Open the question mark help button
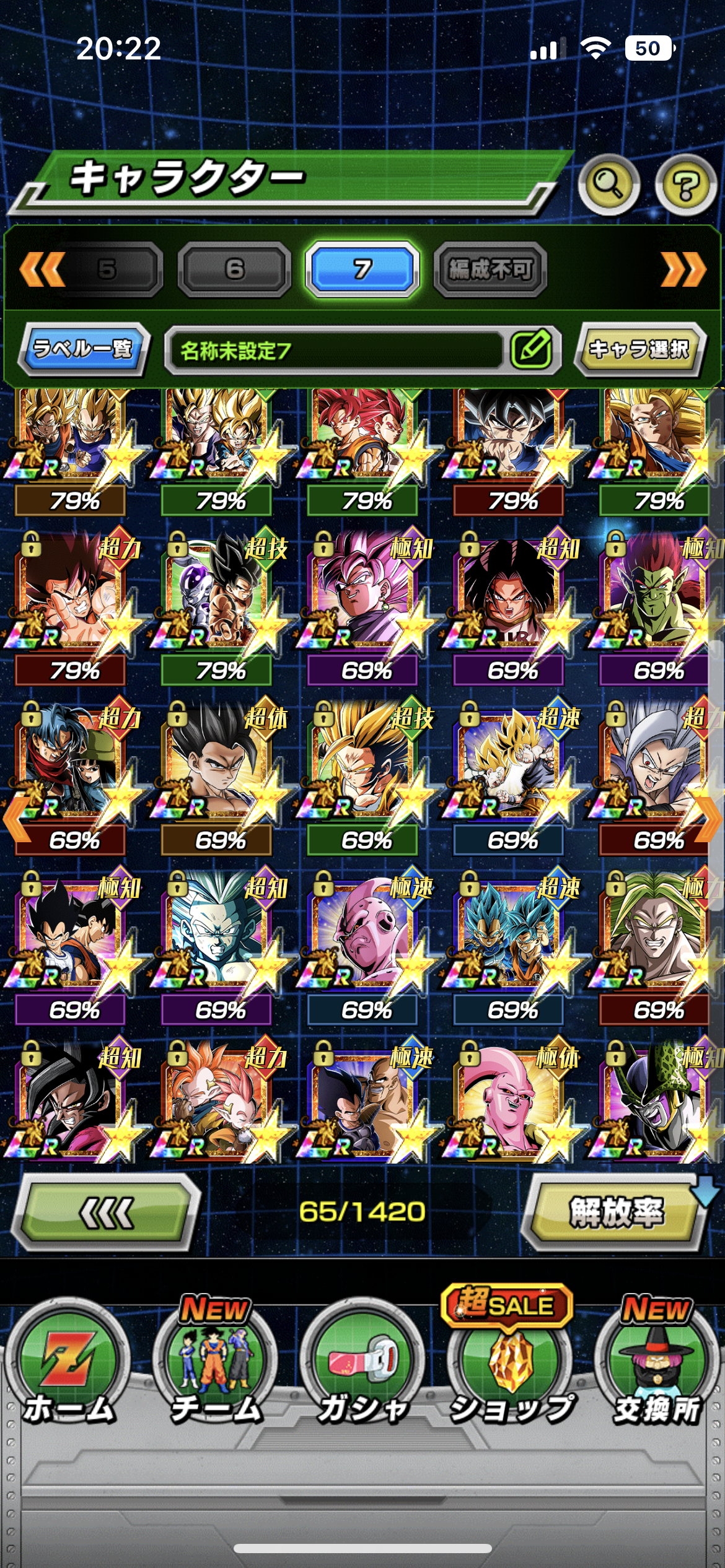The image size is (725, 1568). point(685,185)
